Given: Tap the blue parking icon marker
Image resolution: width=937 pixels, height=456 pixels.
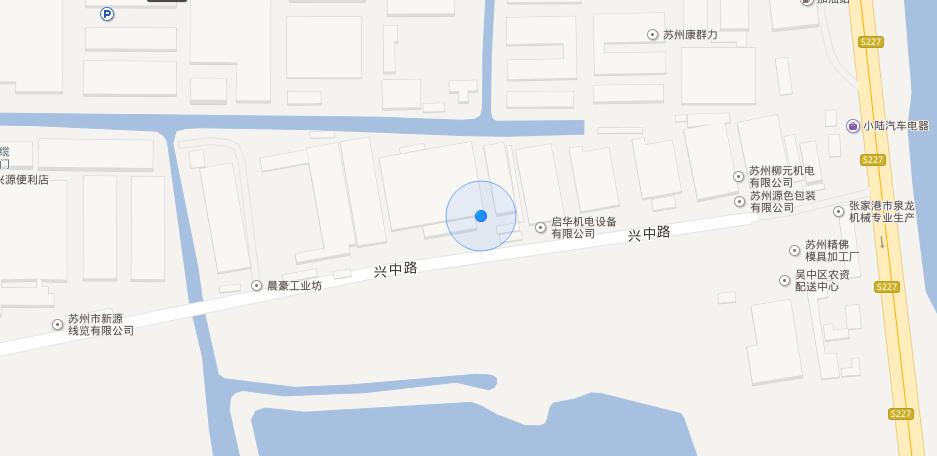Looking at the screenshot, I should click(x=107, y=14).
